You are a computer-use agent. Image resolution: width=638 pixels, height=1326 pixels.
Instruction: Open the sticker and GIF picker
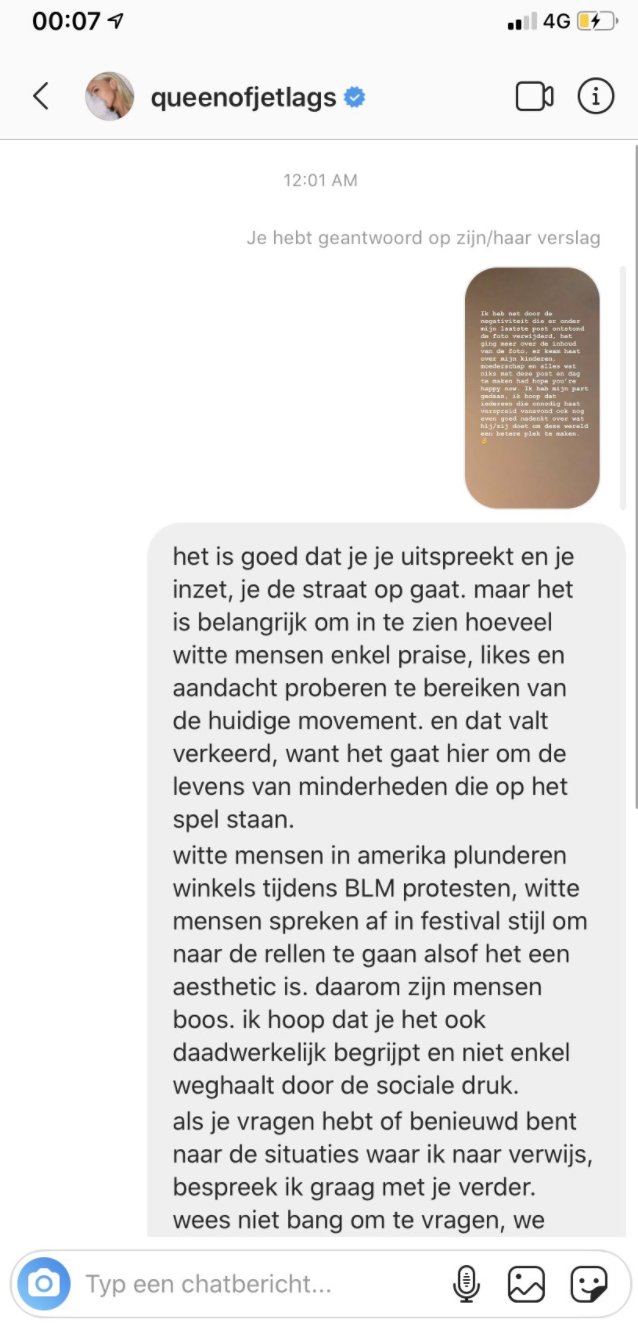[589, 1283]
